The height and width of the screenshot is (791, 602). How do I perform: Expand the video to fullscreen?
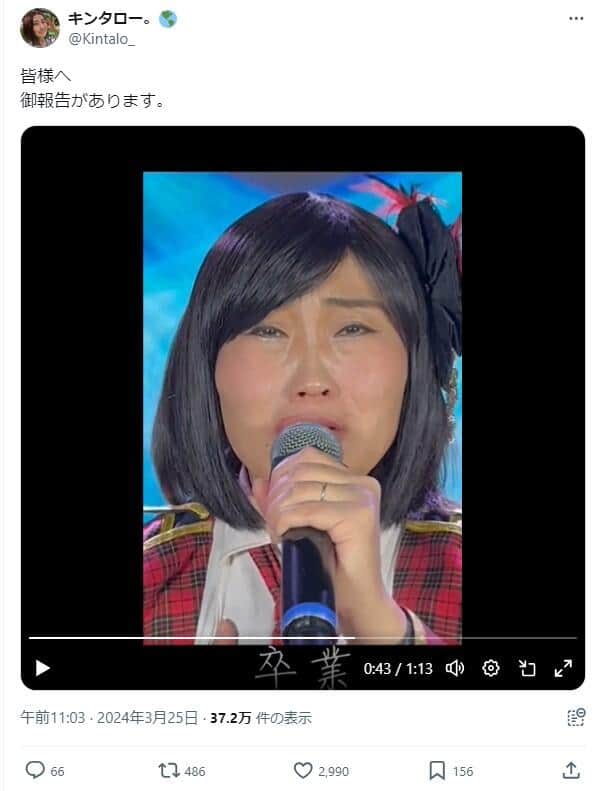pyautogui.click(x=562, y=668)
